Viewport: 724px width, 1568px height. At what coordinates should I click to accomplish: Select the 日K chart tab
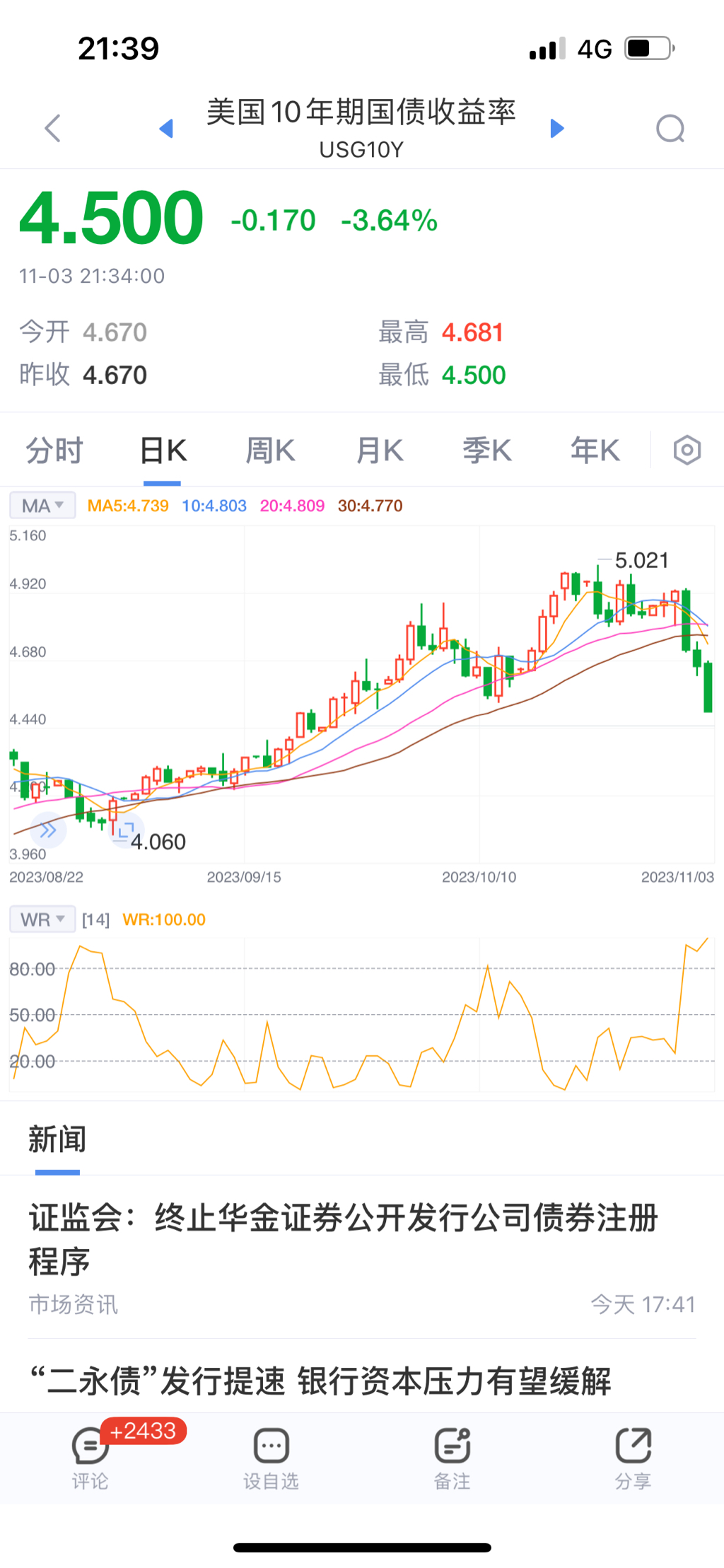point(163,451)
